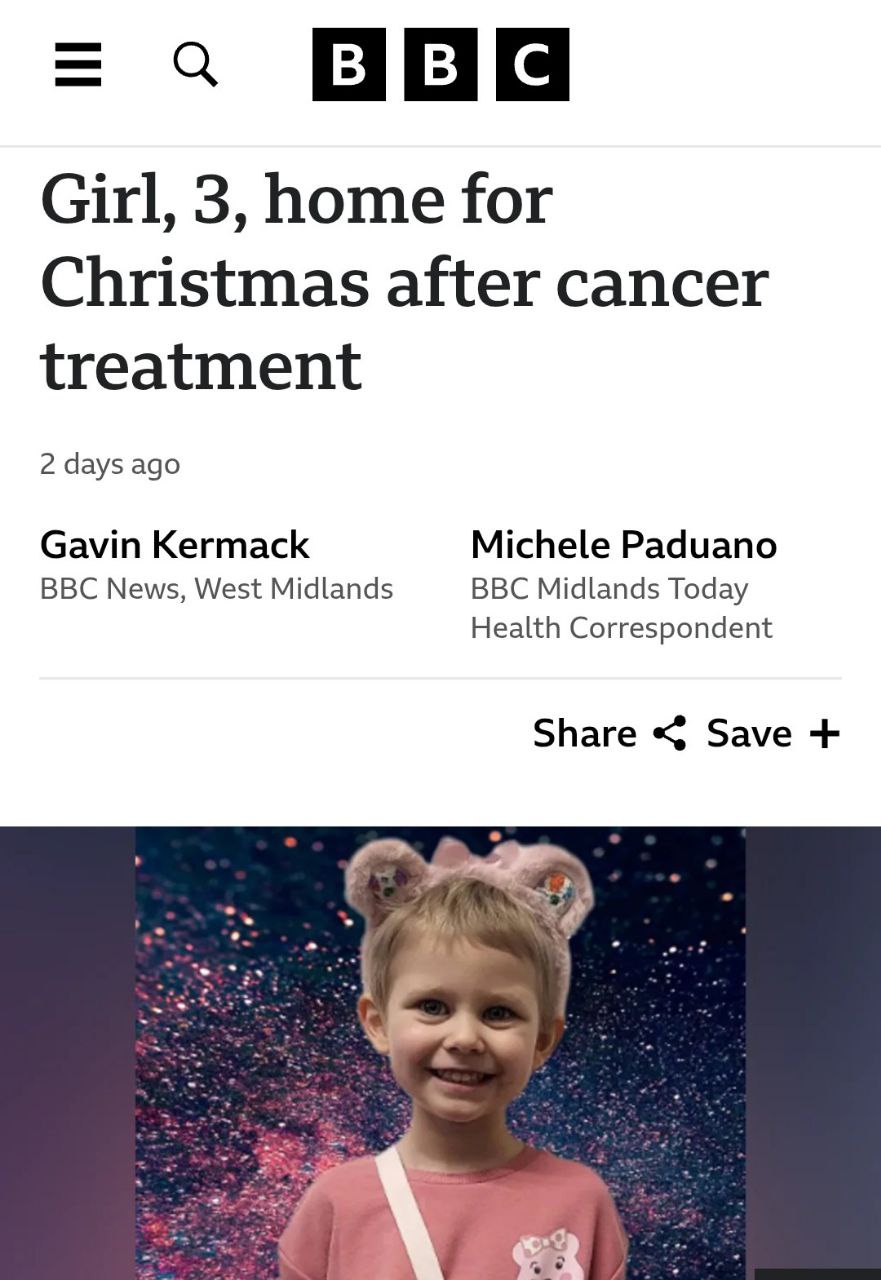Share this article
This screenshot has height=1280, width=881.
(x=609, y=734)
